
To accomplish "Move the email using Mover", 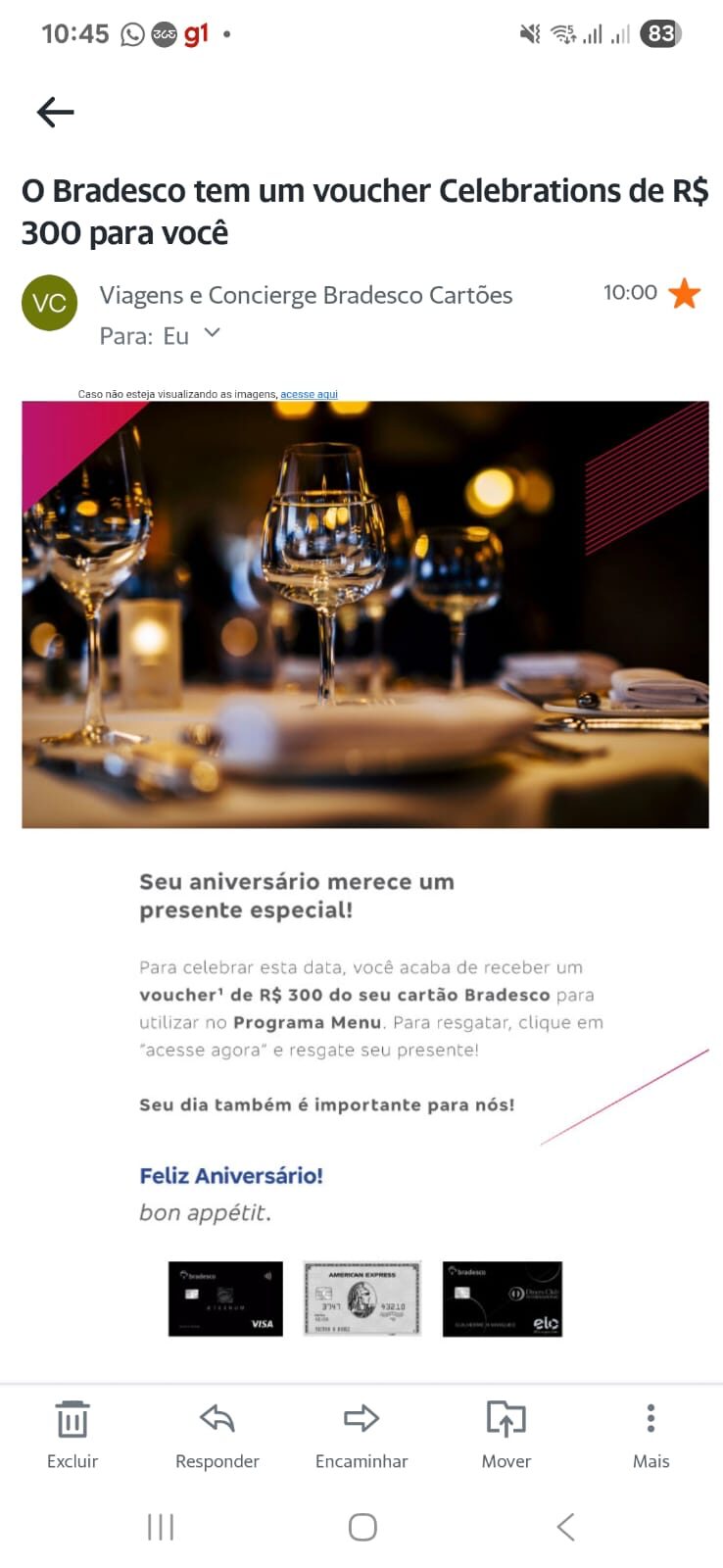I will click(506, 1434).
